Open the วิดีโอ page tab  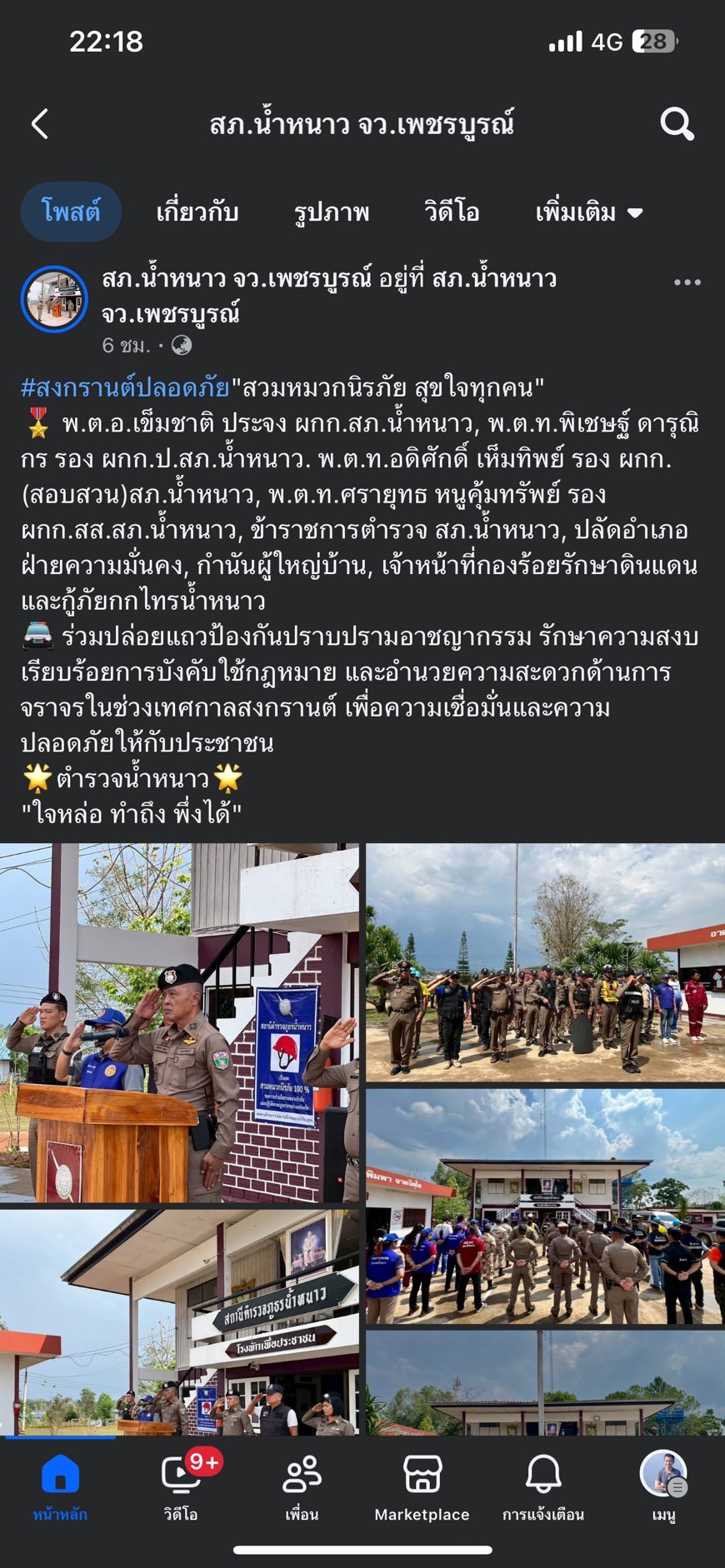click(452, 212)
